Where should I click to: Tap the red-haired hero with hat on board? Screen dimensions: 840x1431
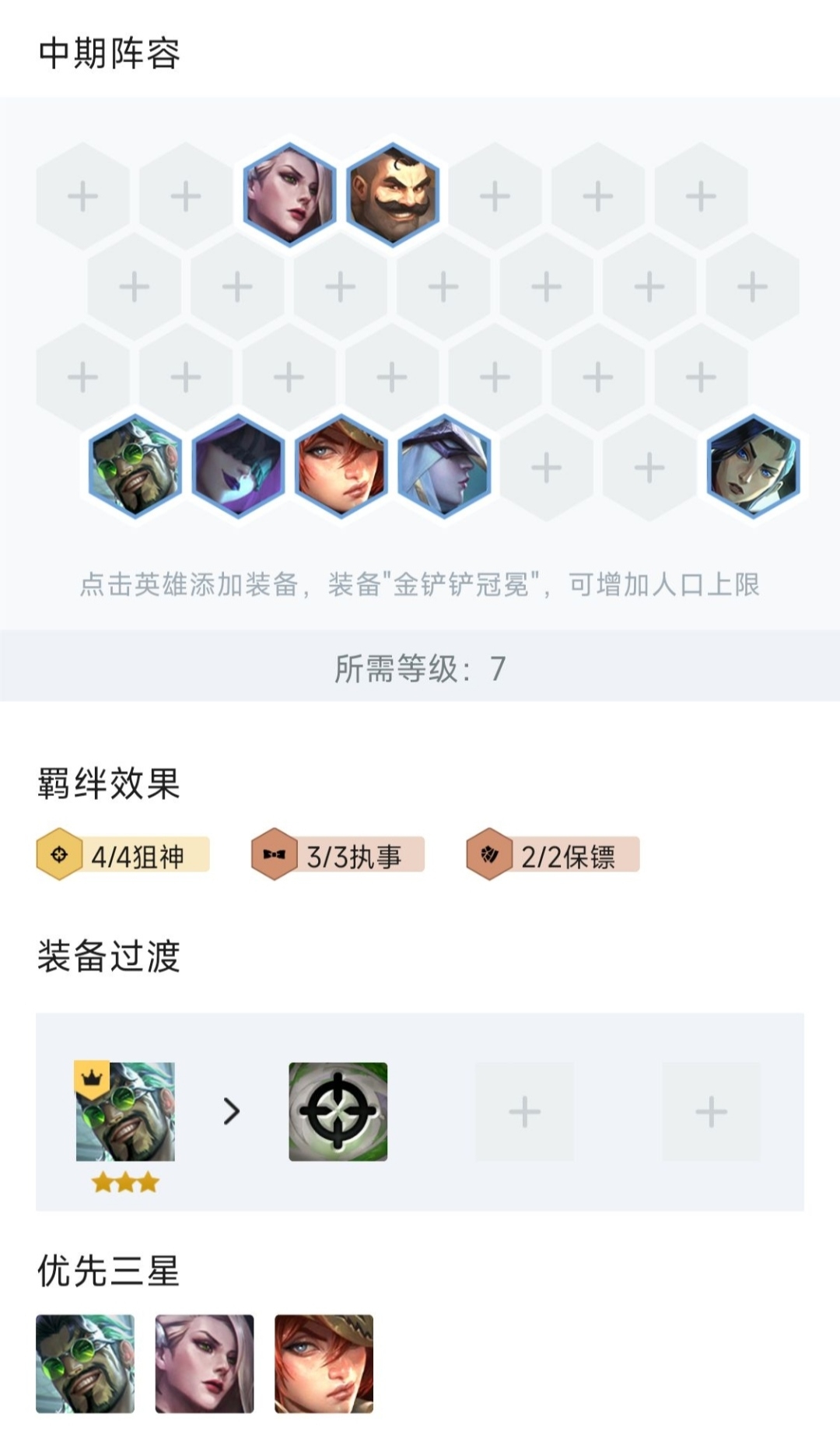(341, 467)
